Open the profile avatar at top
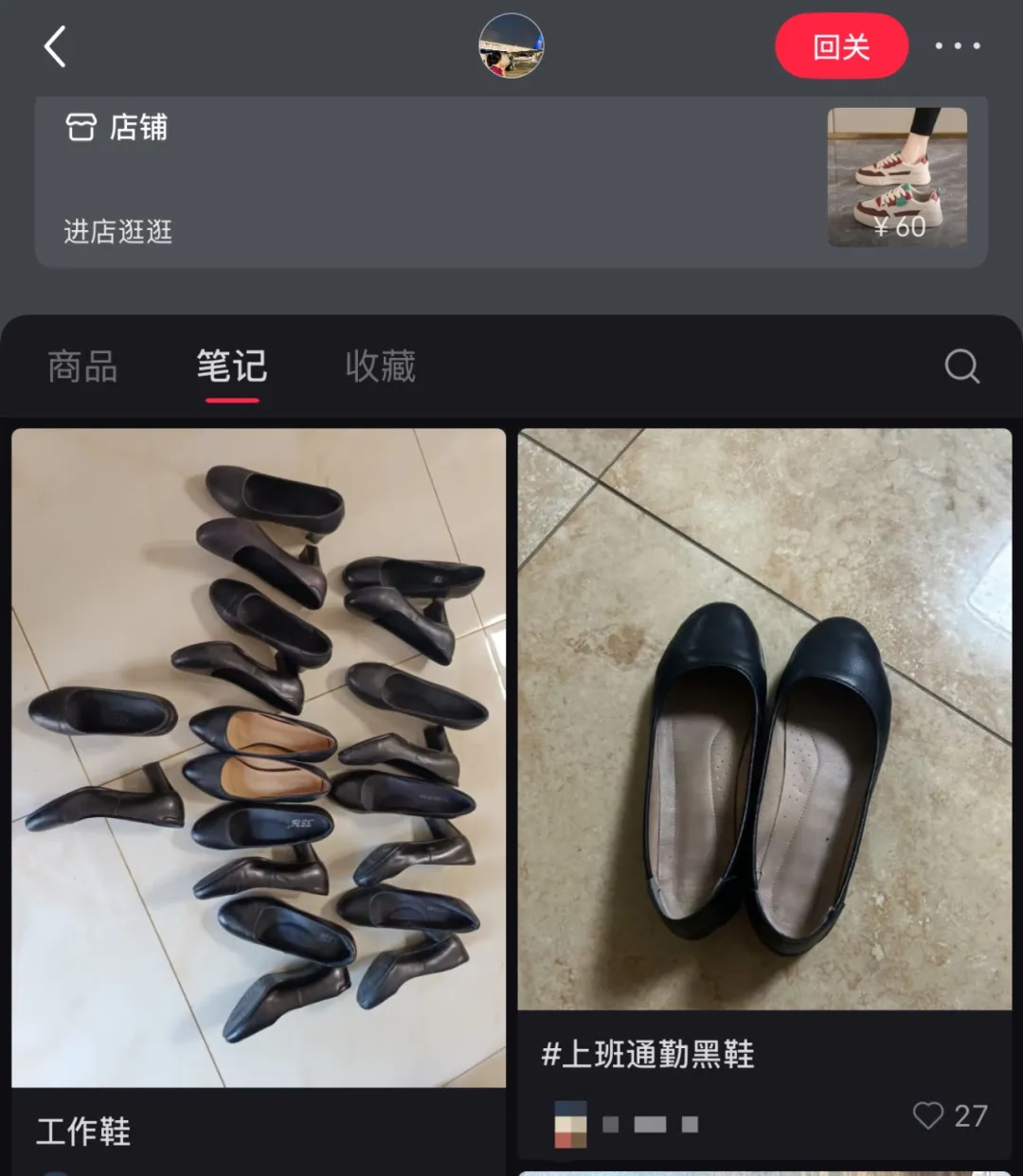 [511, 45]
